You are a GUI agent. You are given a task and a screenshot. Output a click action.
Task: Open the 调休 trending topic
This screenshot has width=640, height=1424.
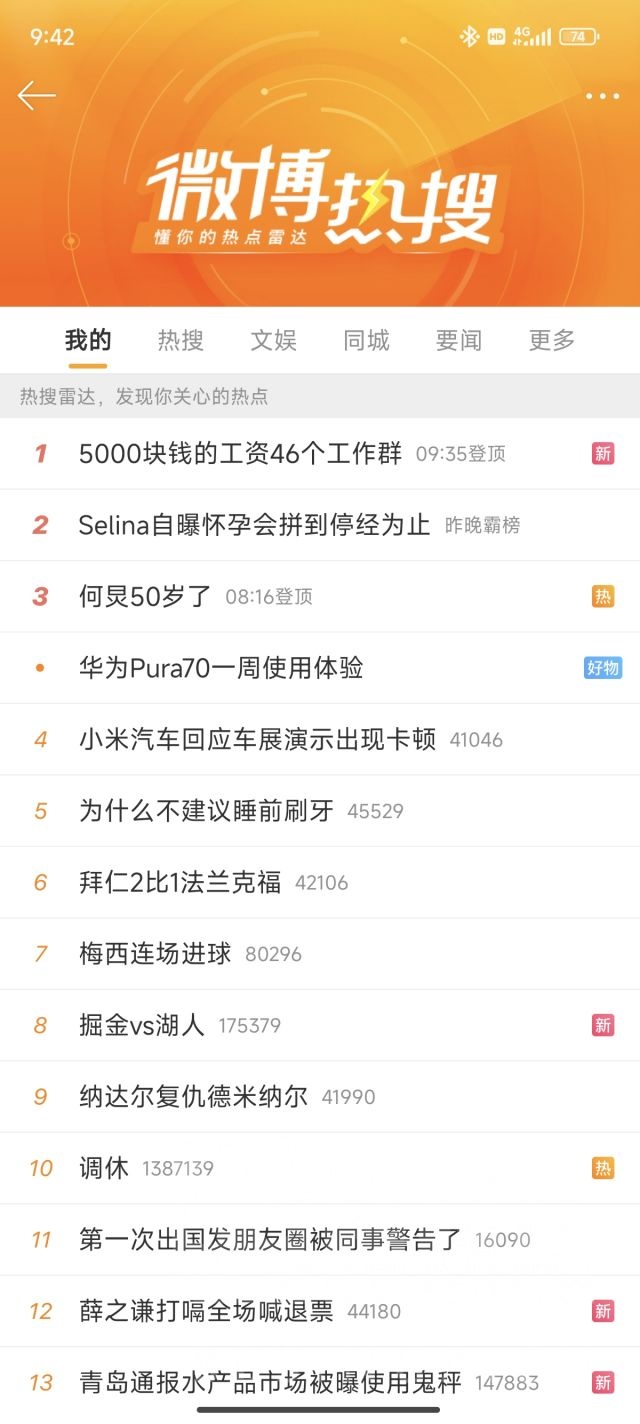point(104,1168)
